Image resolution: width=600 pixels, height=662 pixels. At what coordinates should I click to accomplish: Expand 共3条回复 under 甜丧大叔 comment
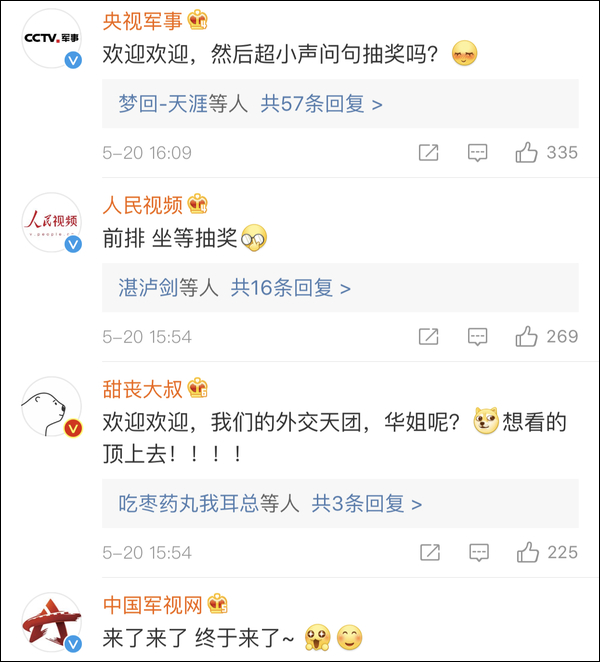[366, 504]
